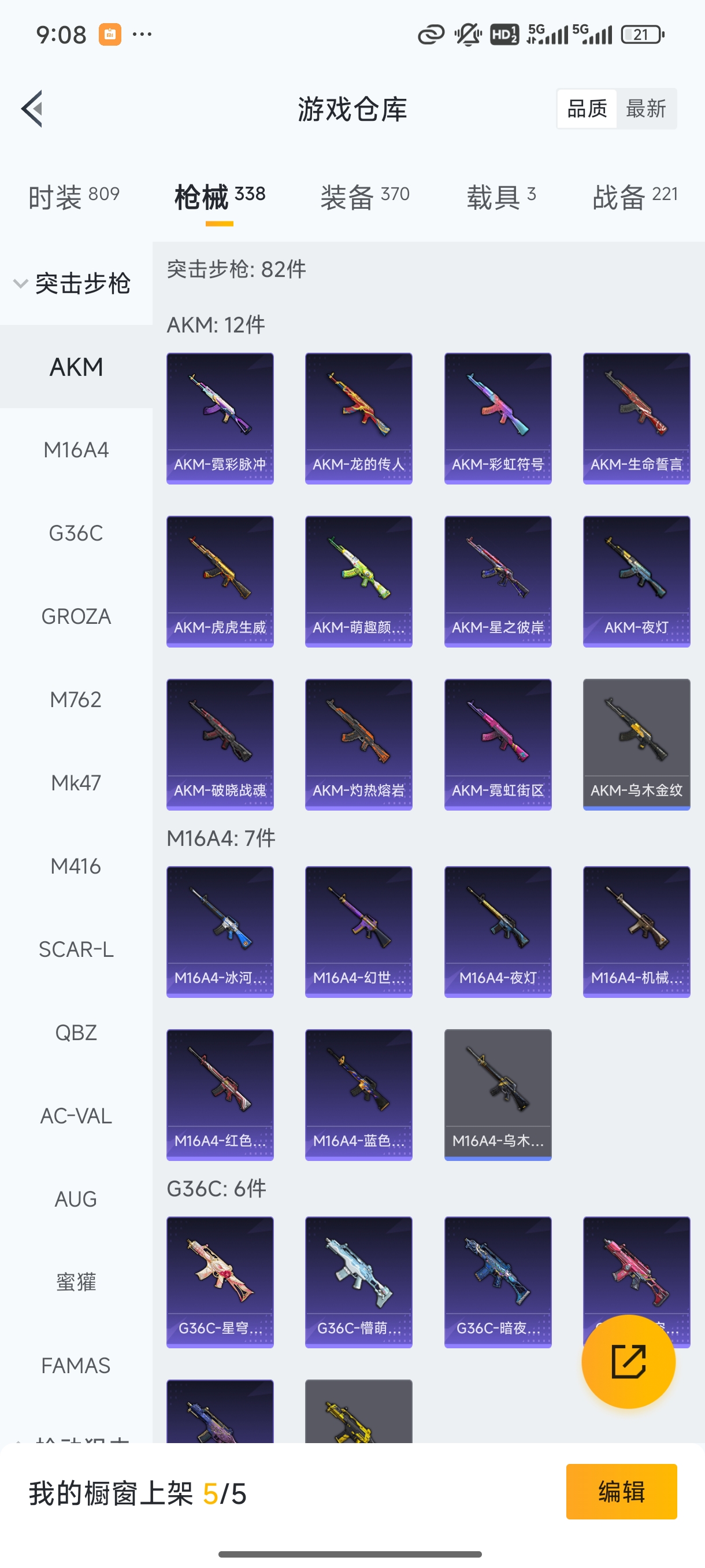The width and height of the screenshot is (705, 1568).
Task: Open the G36C-星穹 skin
Action: [220, 1281]
